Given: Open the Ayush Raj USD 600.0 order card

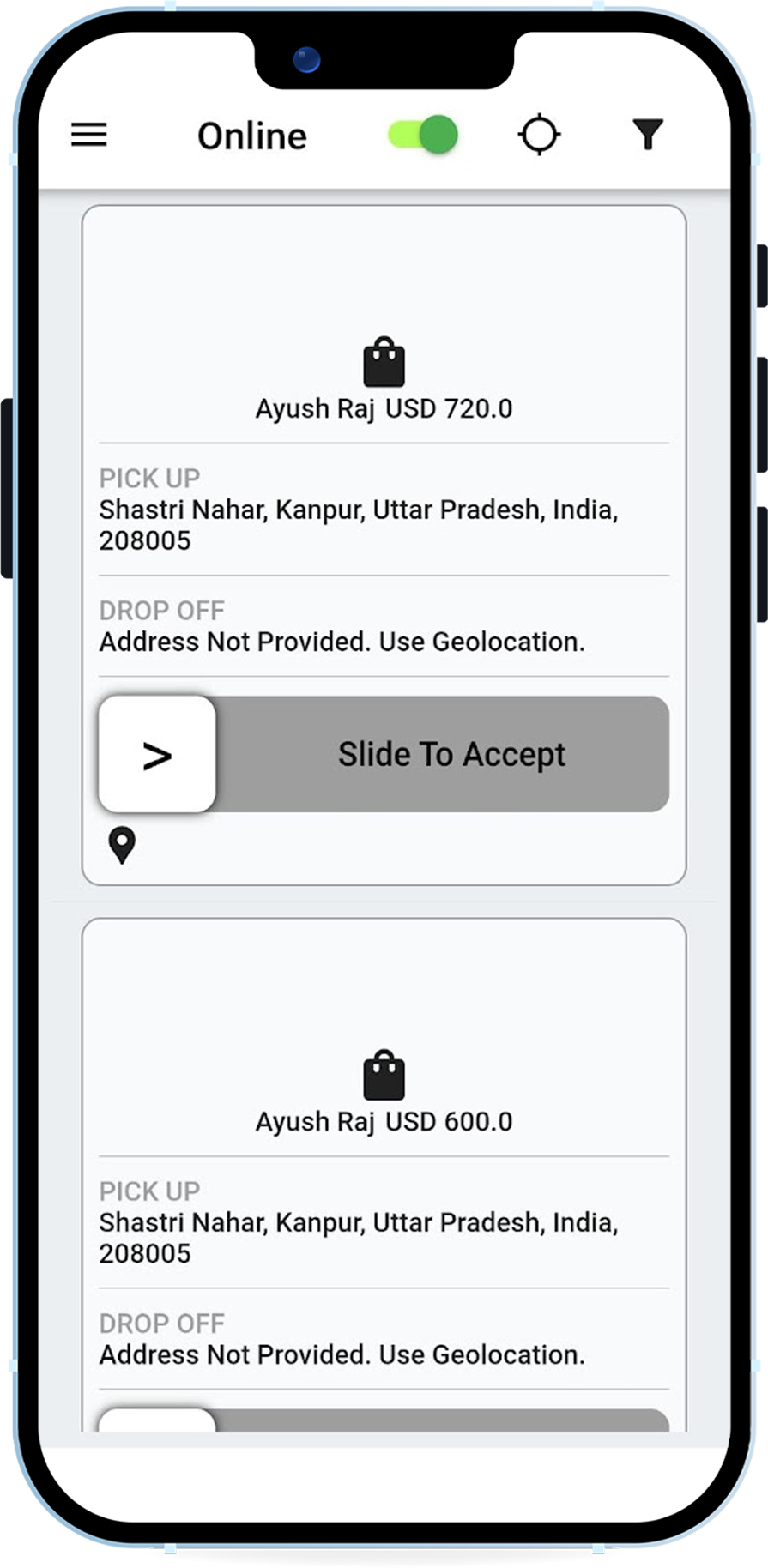Looking at the screenshot, I should click(384, 1175).
